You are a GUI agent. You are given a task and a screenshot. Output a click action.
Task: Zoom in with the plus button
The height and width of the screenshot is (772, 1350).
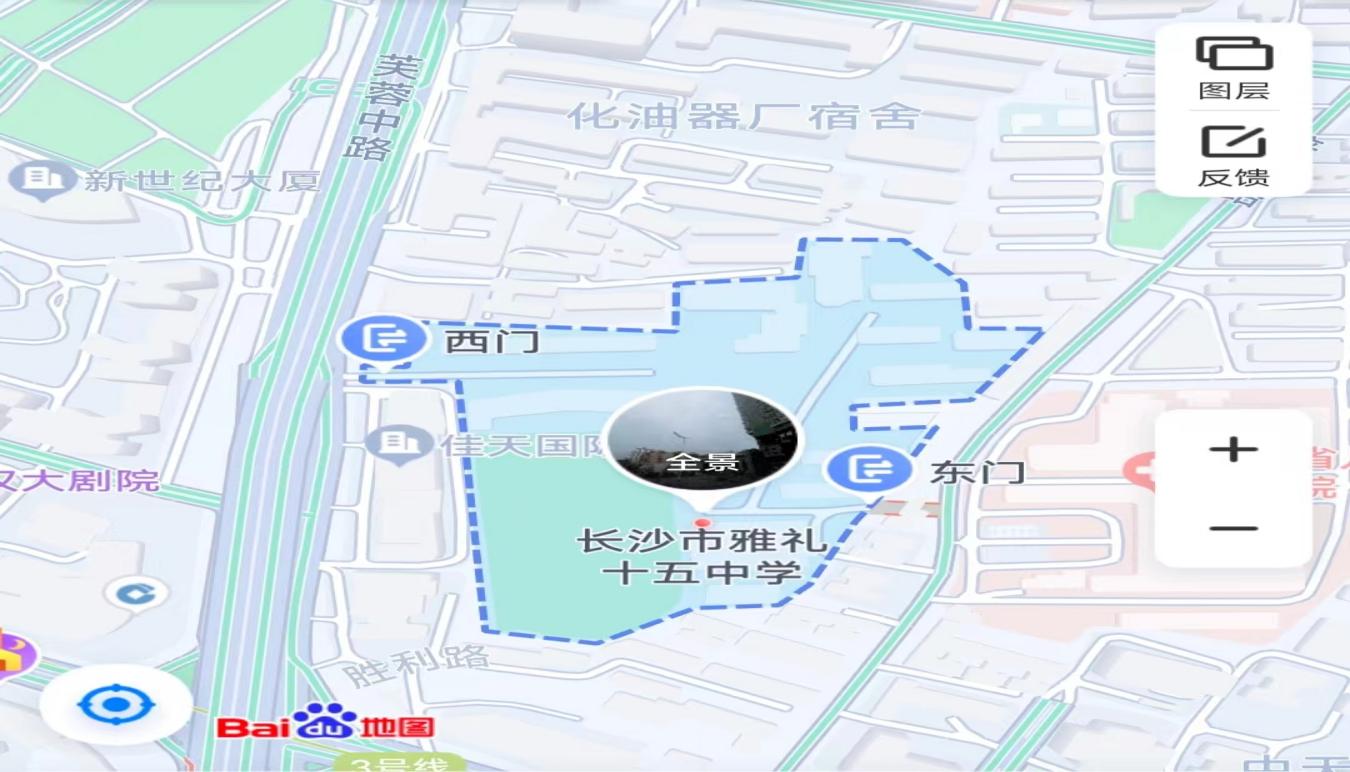point(1233,449)
